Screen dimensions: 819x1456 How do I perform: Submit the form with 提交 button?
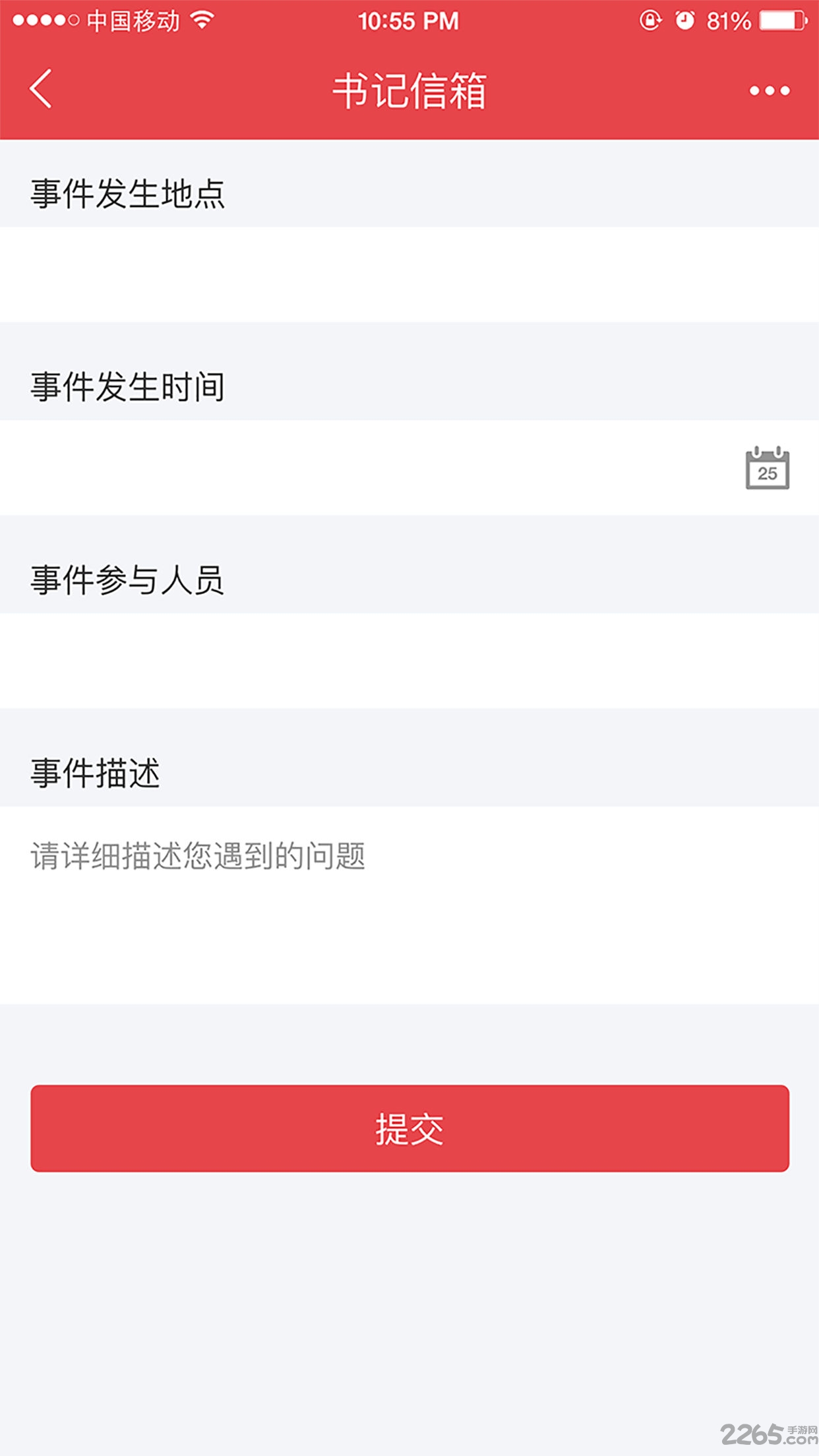coord(409,1128)
